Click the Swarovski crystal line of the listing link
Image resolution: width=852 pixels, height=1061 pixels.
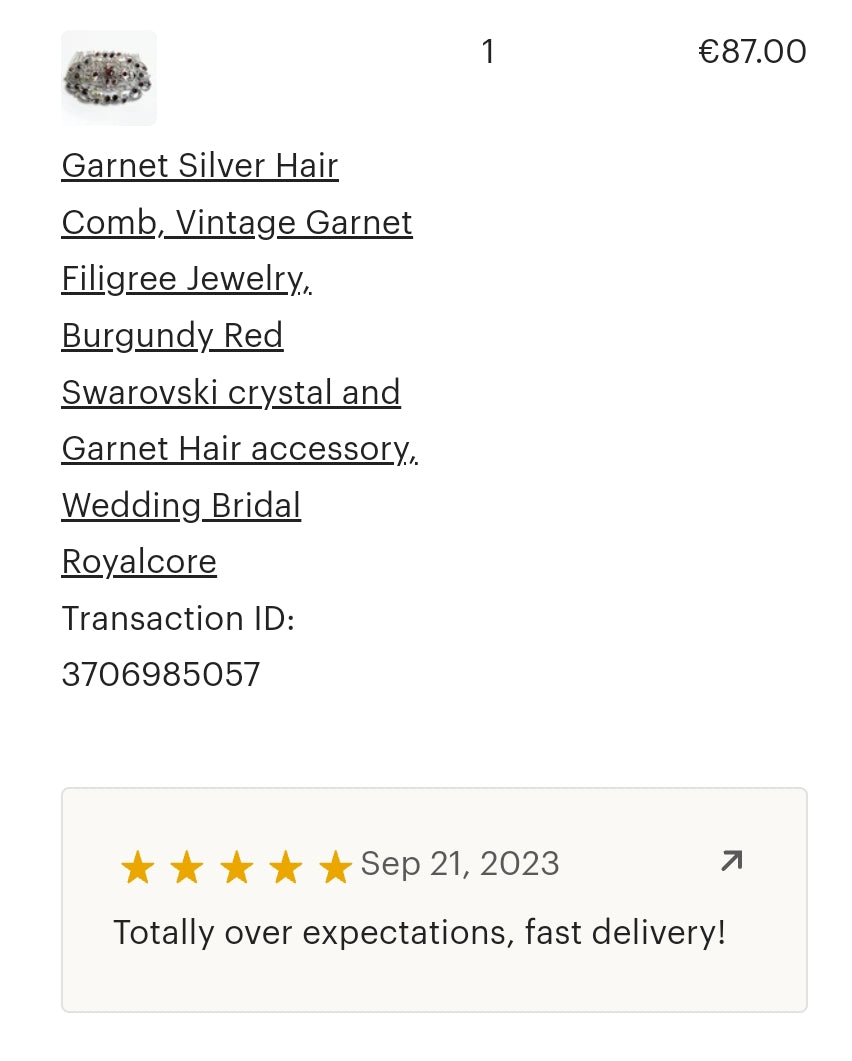(231, 392)
